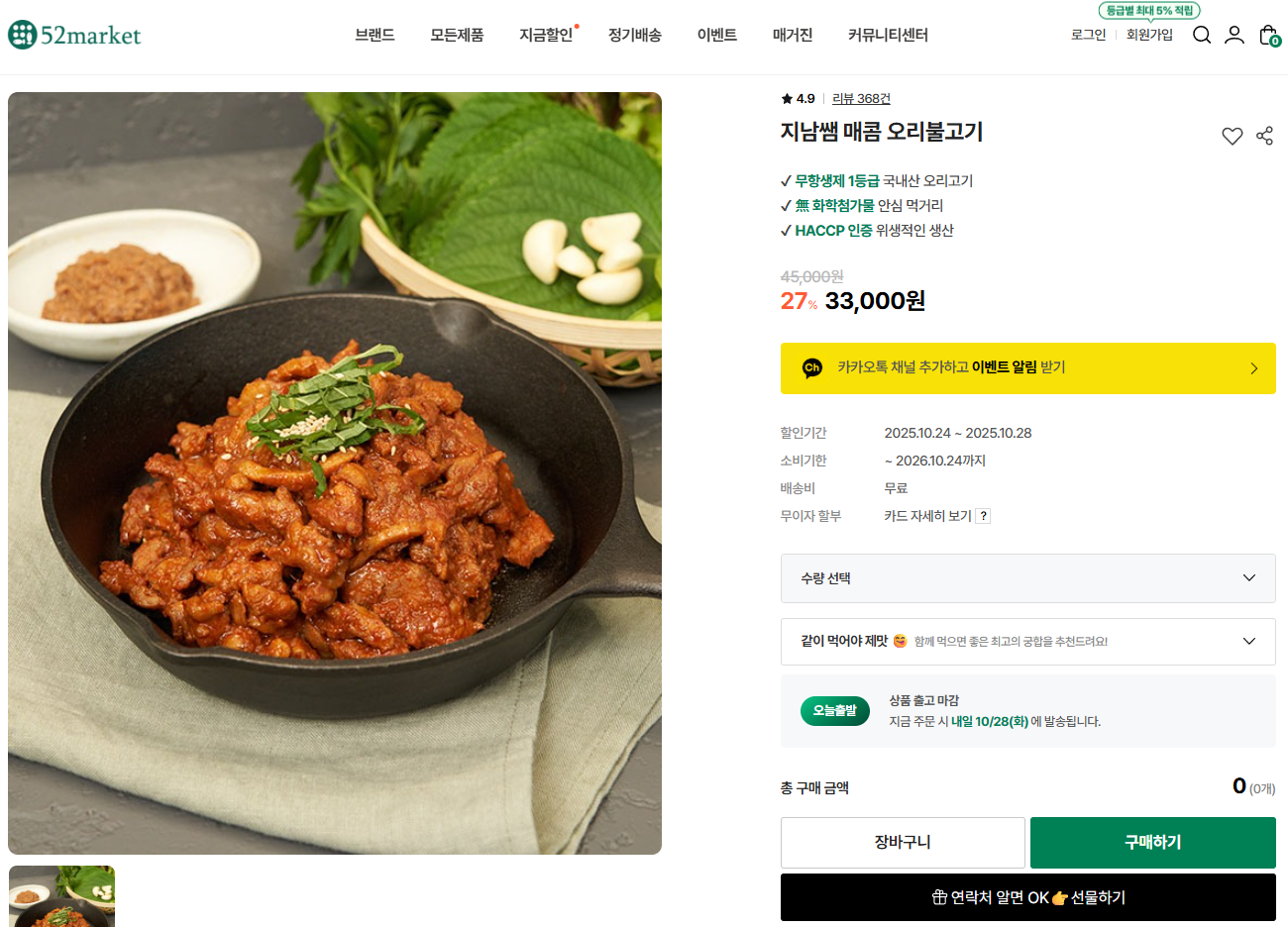Tap 로그인 link

click(x=1088, y=35)
